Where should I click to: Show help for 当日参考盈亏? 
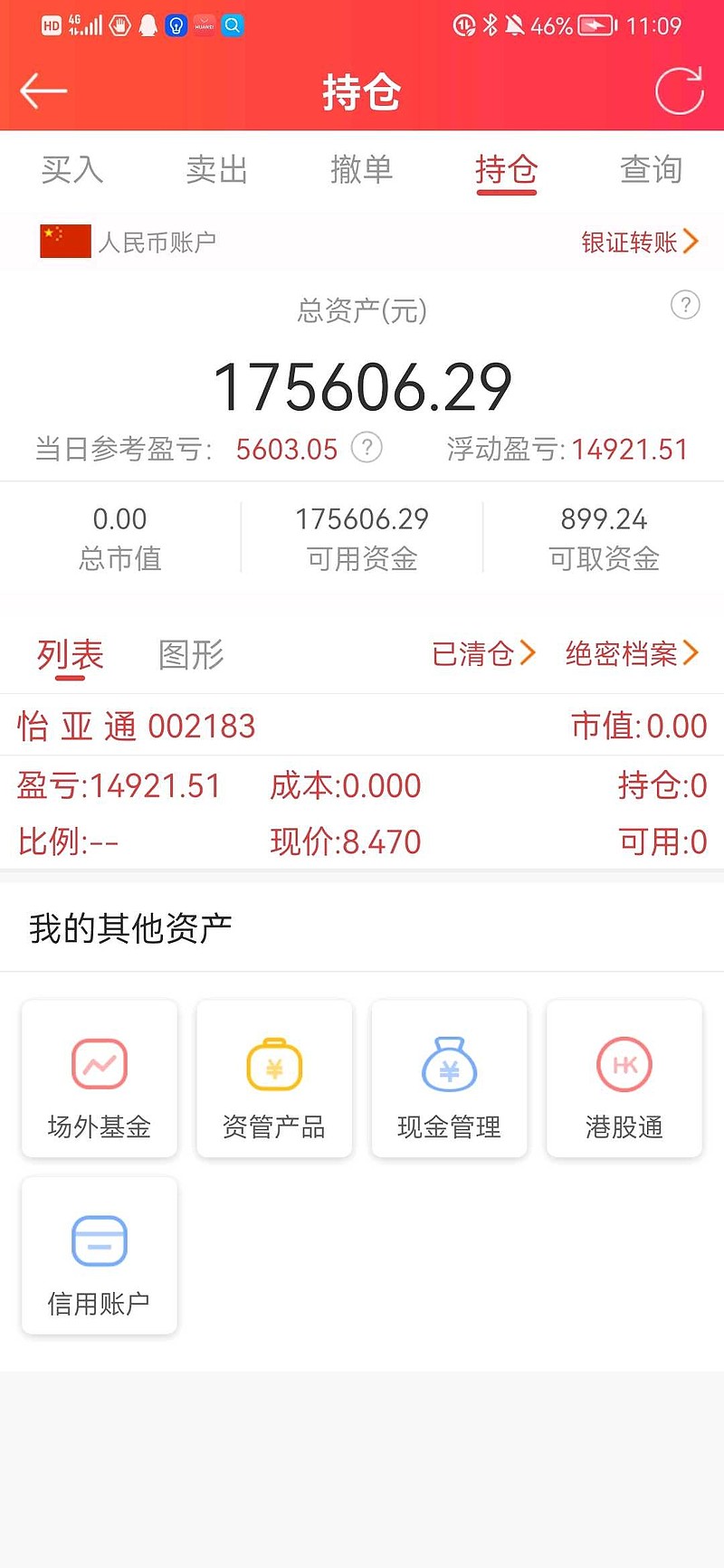(367, 447)
